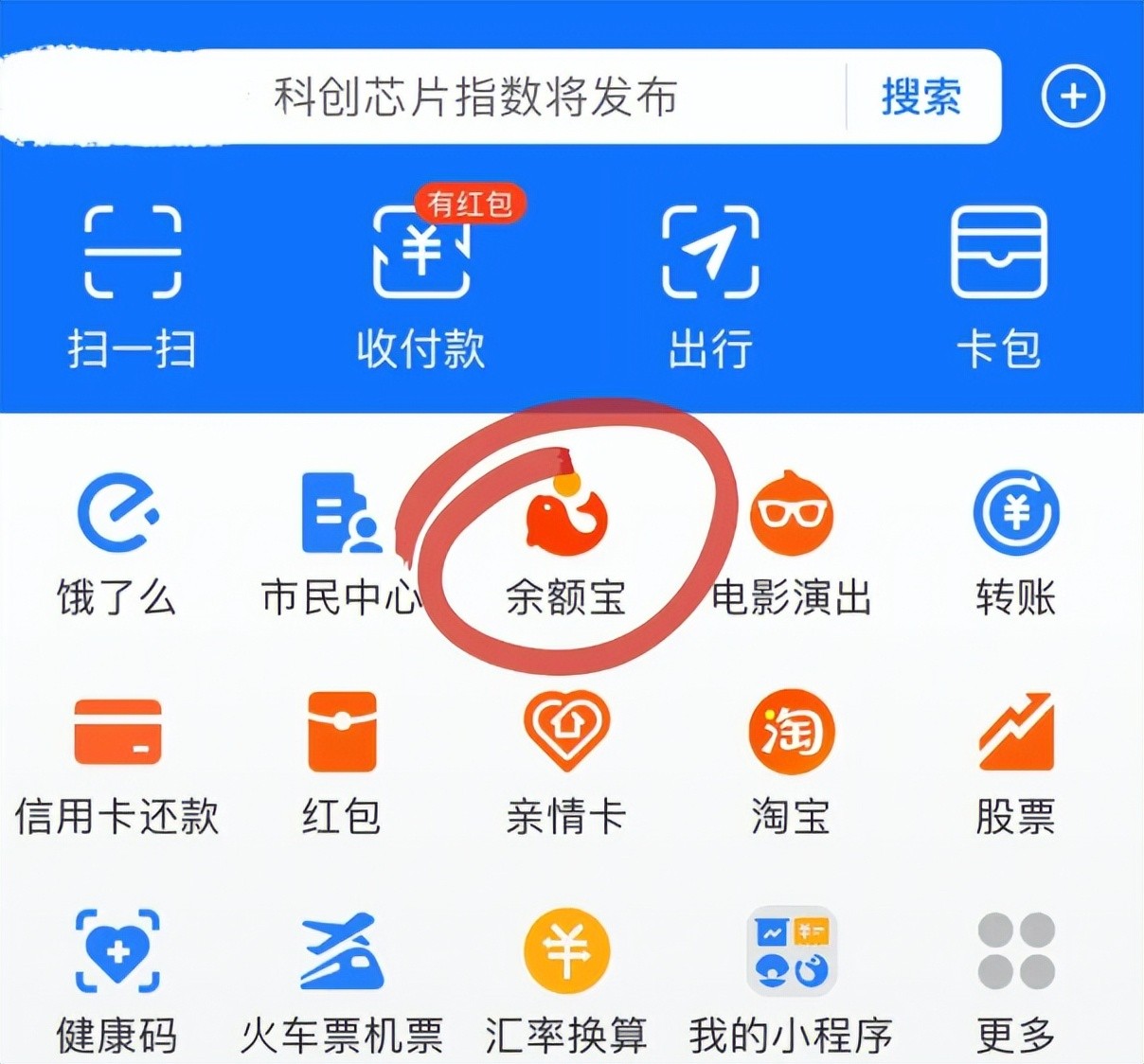Open 亲情卡
Viewport: 1144px width, 1064px height.
[566, 762]
